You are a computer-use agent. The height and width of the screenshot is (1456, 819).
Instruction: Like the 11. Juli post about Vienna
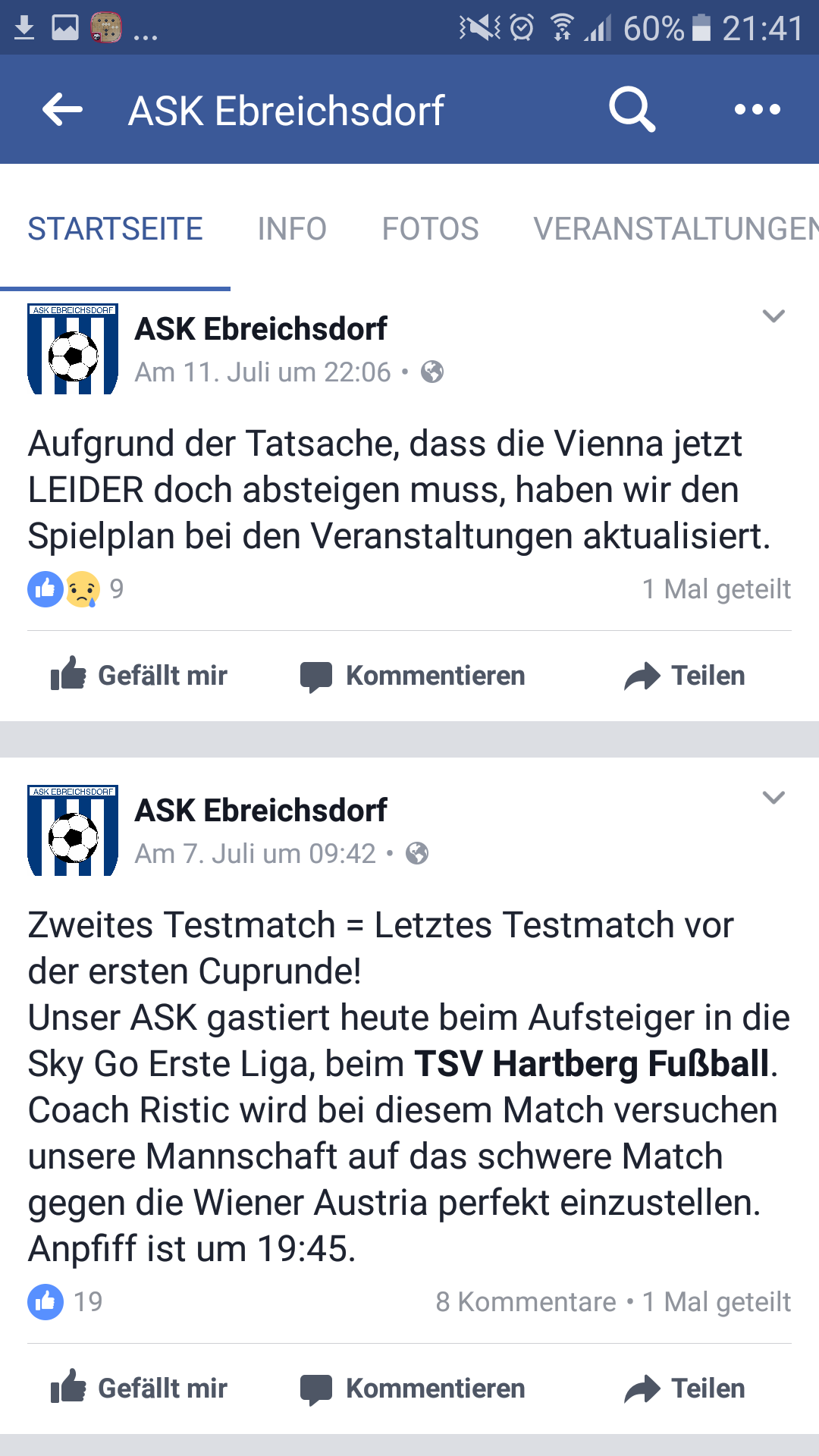click(139, 675)
